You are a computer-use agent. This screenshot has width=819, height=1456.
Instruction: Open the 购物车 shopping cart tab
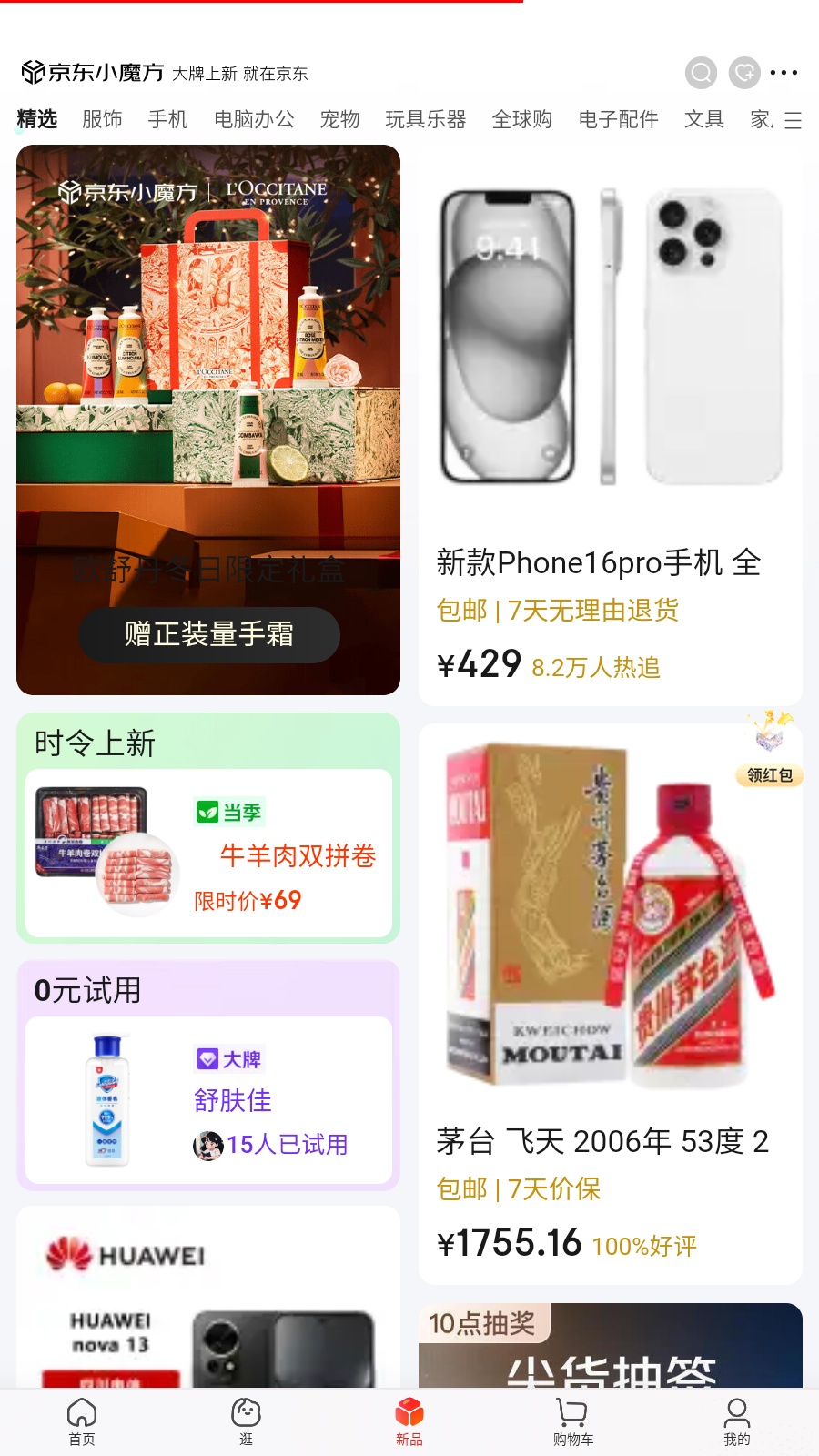pos(572,1421)
